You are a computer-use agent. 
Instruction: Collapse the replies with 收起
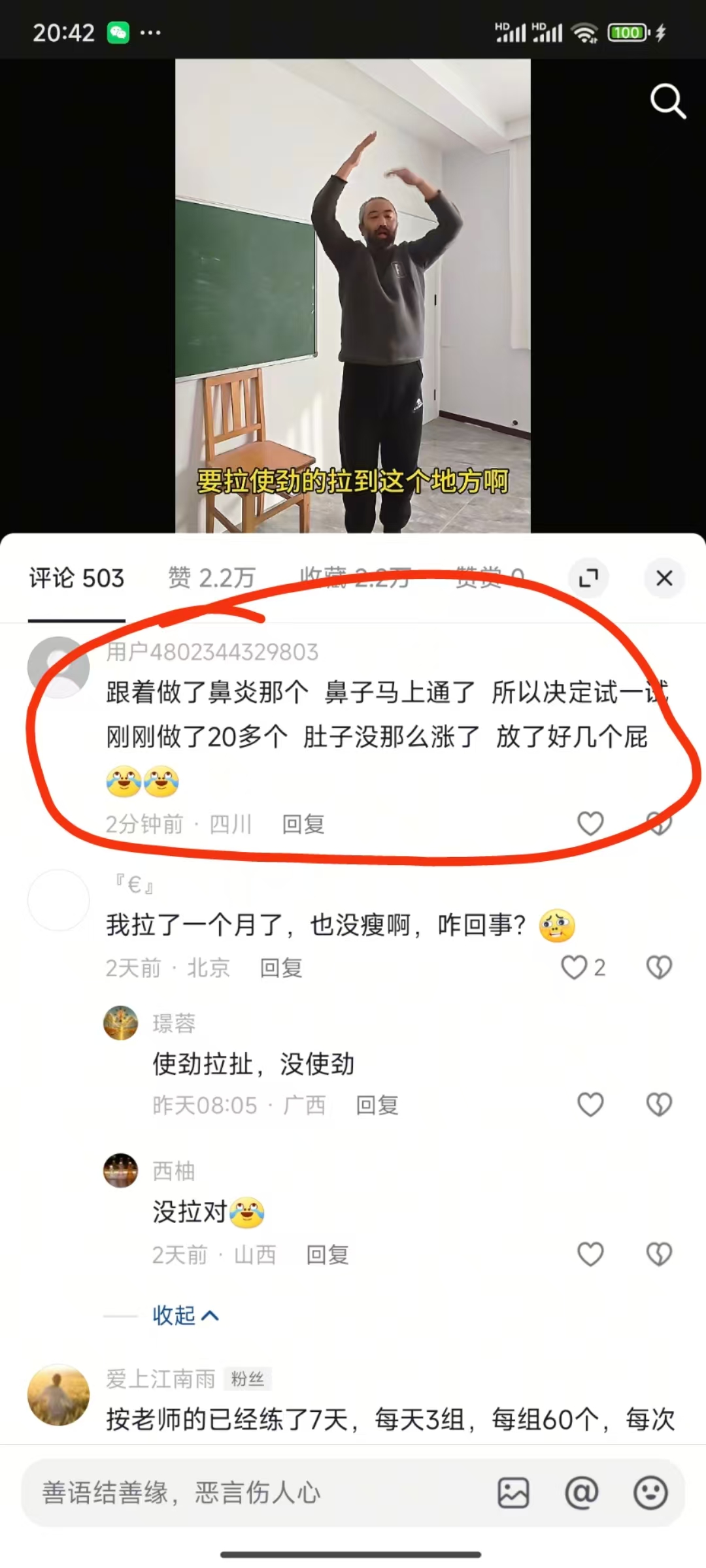tap(186, 1315)
